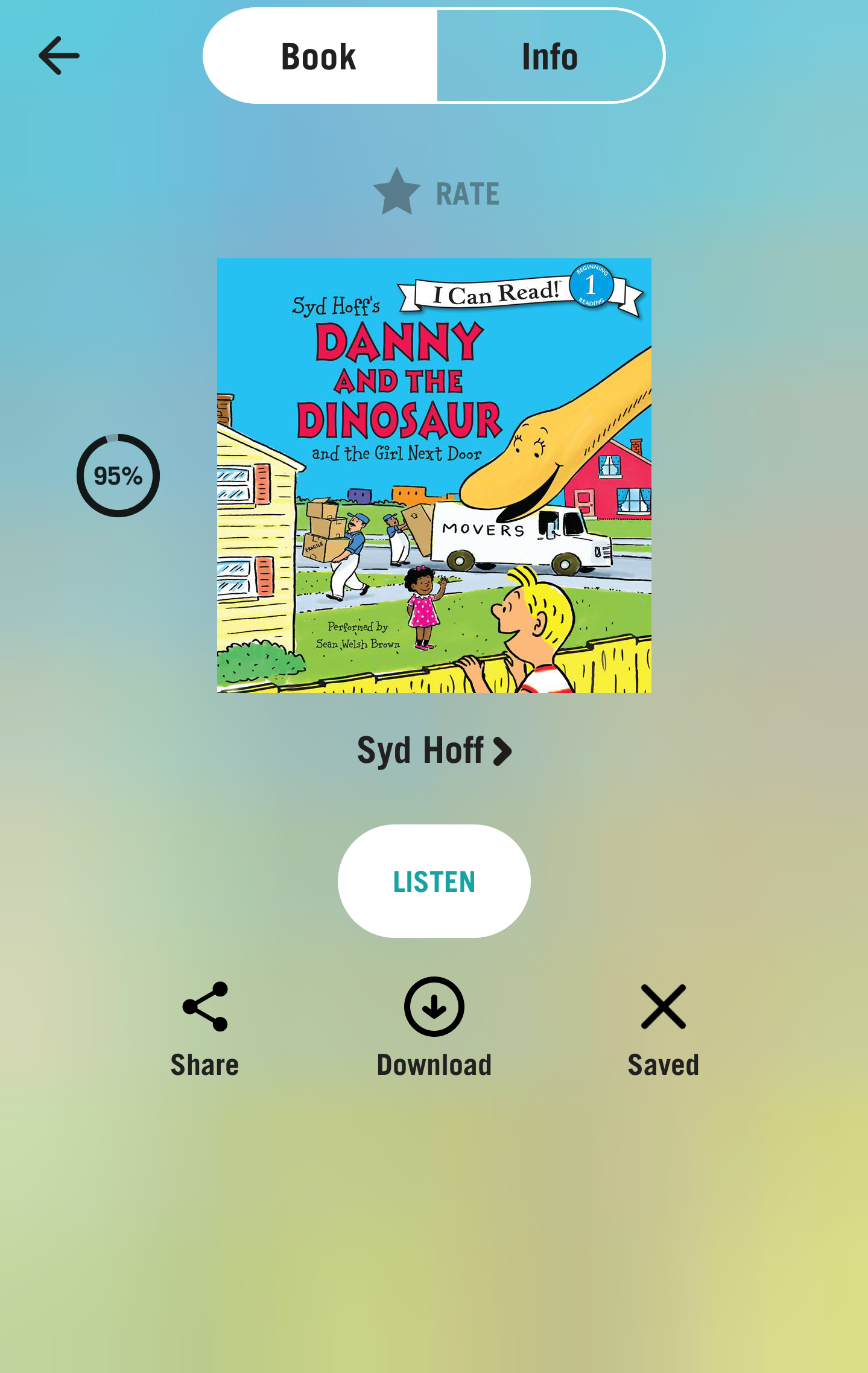
Task: Go back using the arrow icon
Action: click(x=59, y=56)
